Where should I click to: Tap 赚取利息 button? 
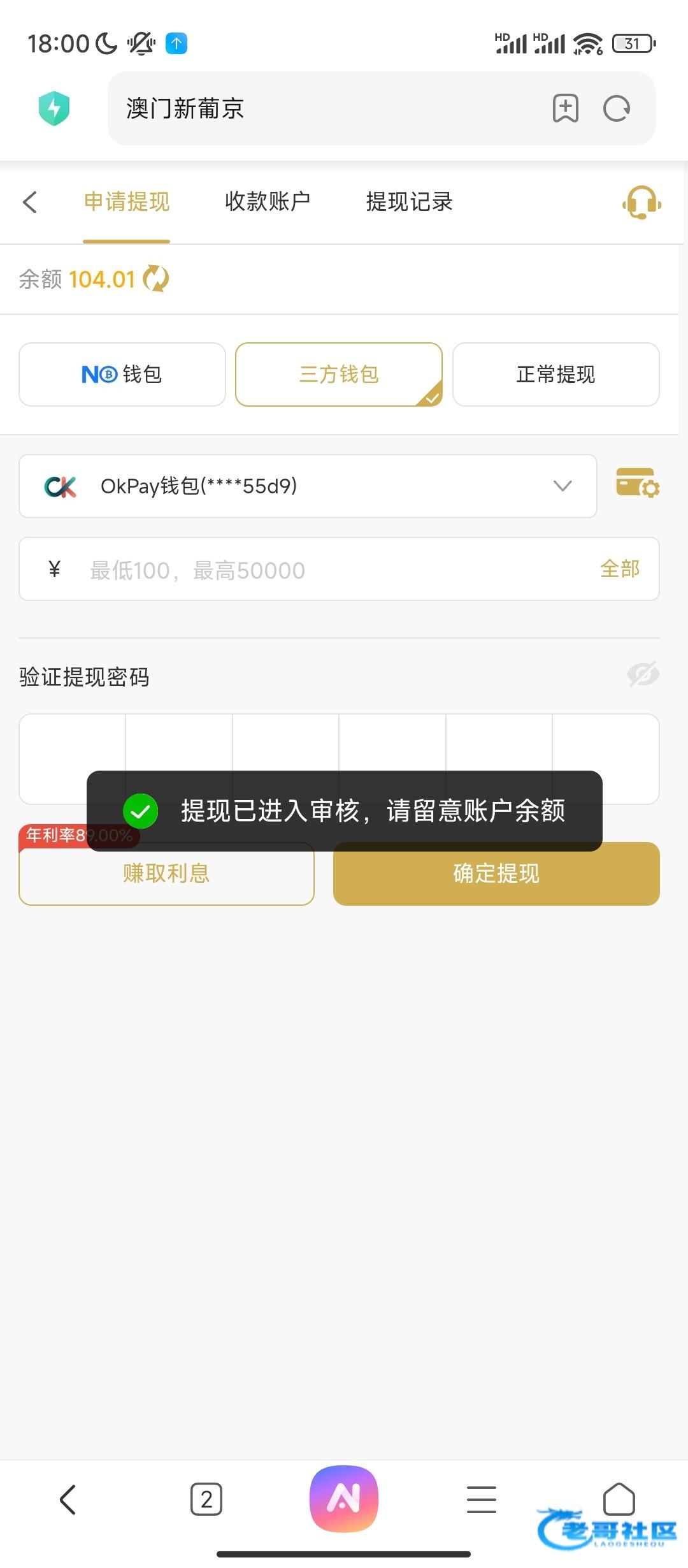point(166,873)
